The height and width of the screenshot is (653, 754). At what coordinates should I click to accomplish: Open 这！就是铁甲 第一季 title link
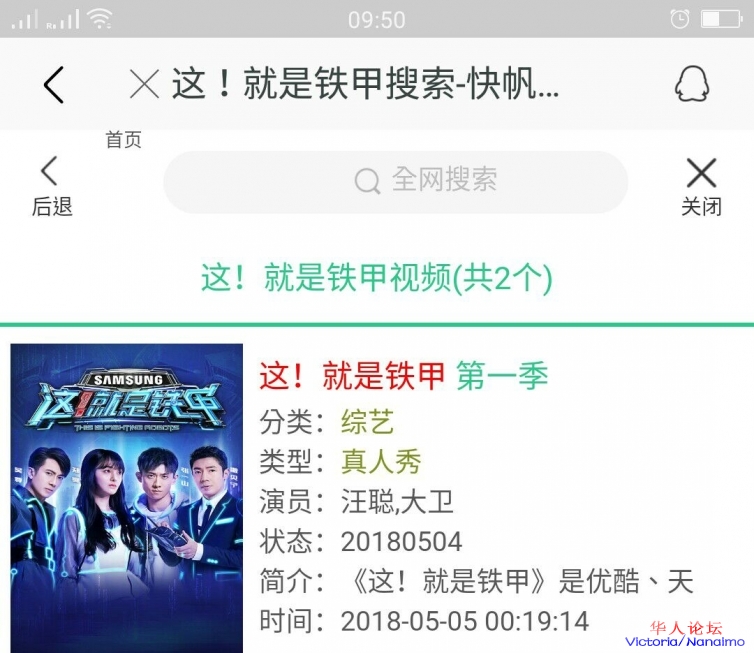click(403, 376)
